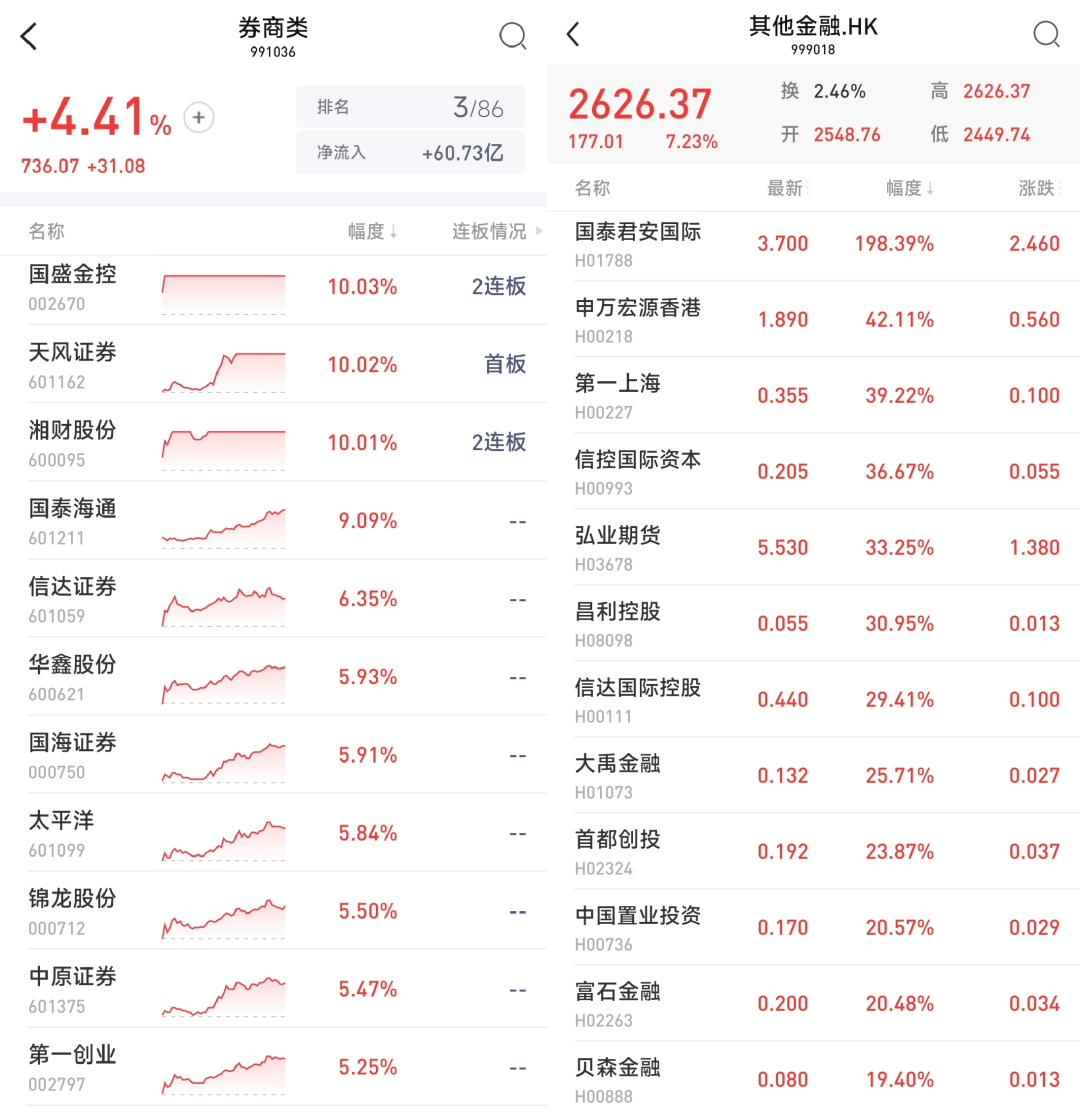Open search on the 其他金融.HK page

pyautogui.click(x=1046, y=35)
